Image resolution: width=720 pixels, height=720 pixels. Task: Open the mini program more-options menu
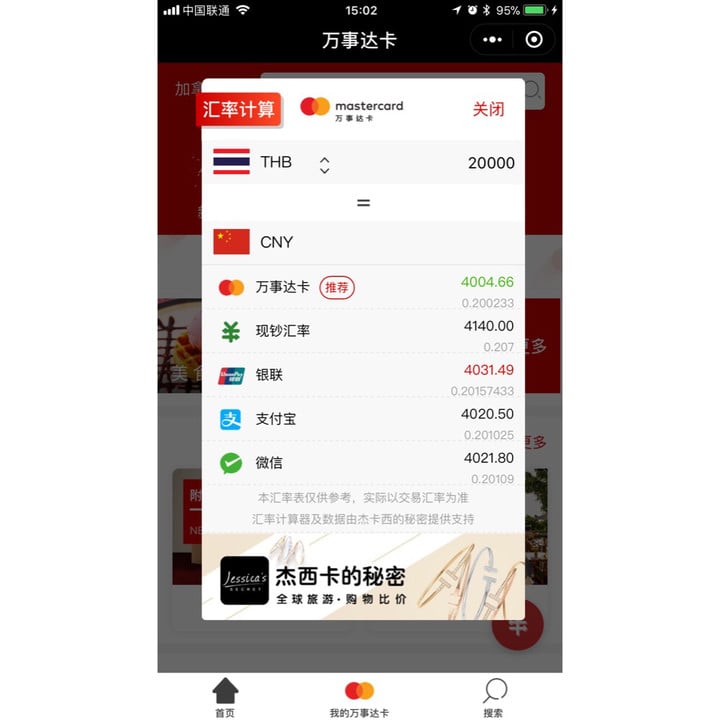(493, 40)
